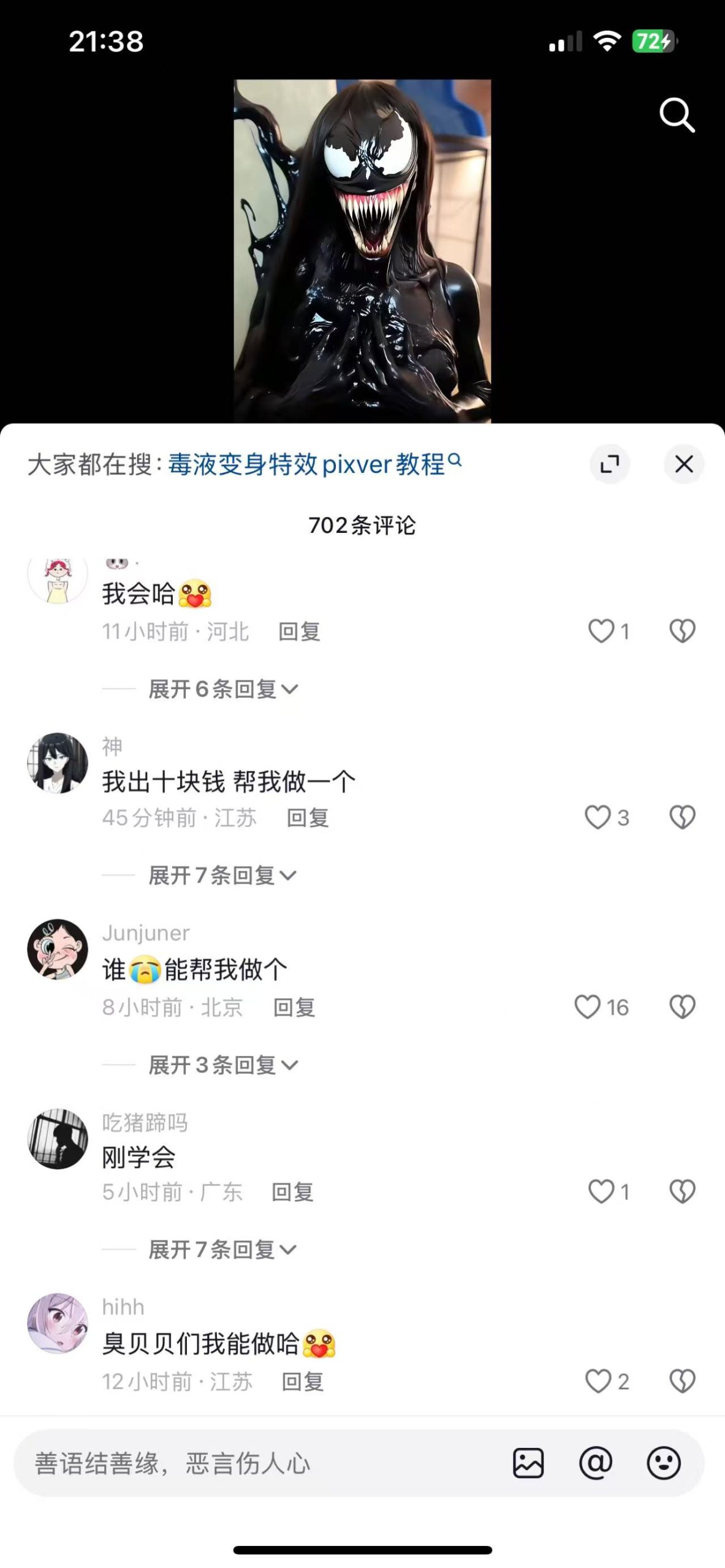
Task: Attach an image to your comment
Action: [x=528, y=1463]
